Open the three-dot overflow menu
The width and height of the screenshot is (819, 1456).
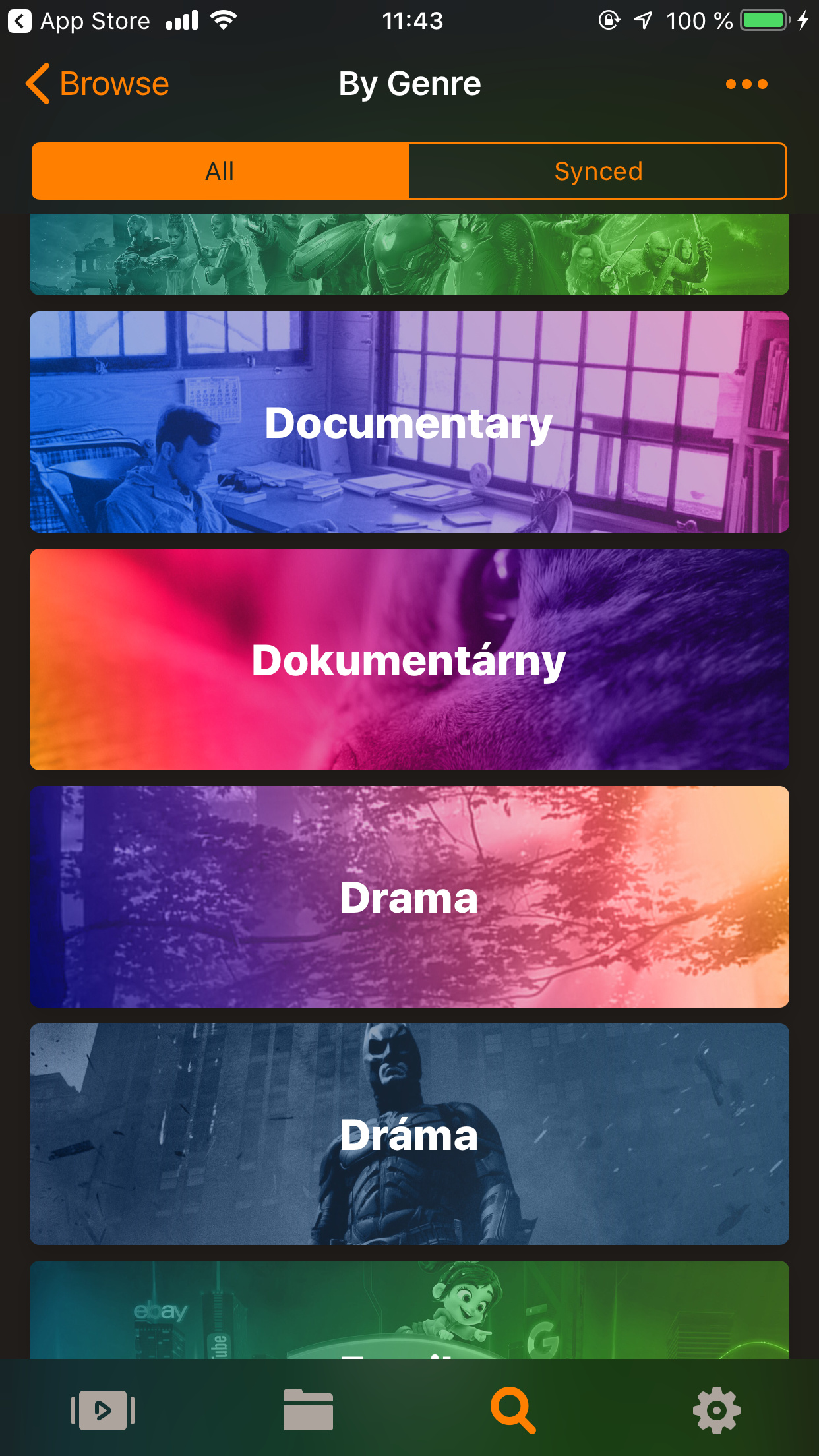coord(746,84)
